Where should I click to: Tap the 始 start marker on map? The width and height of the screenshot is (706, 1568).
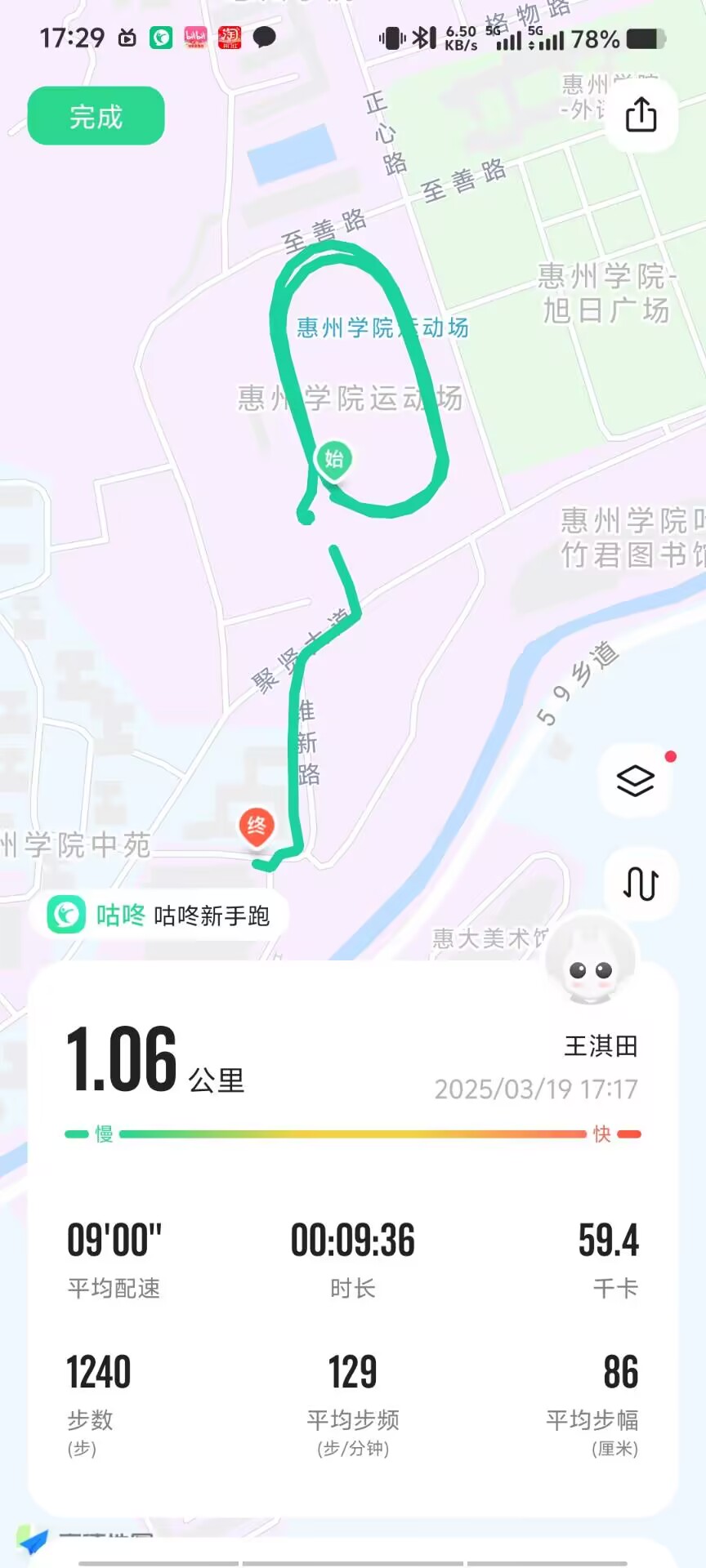[333, 459]
